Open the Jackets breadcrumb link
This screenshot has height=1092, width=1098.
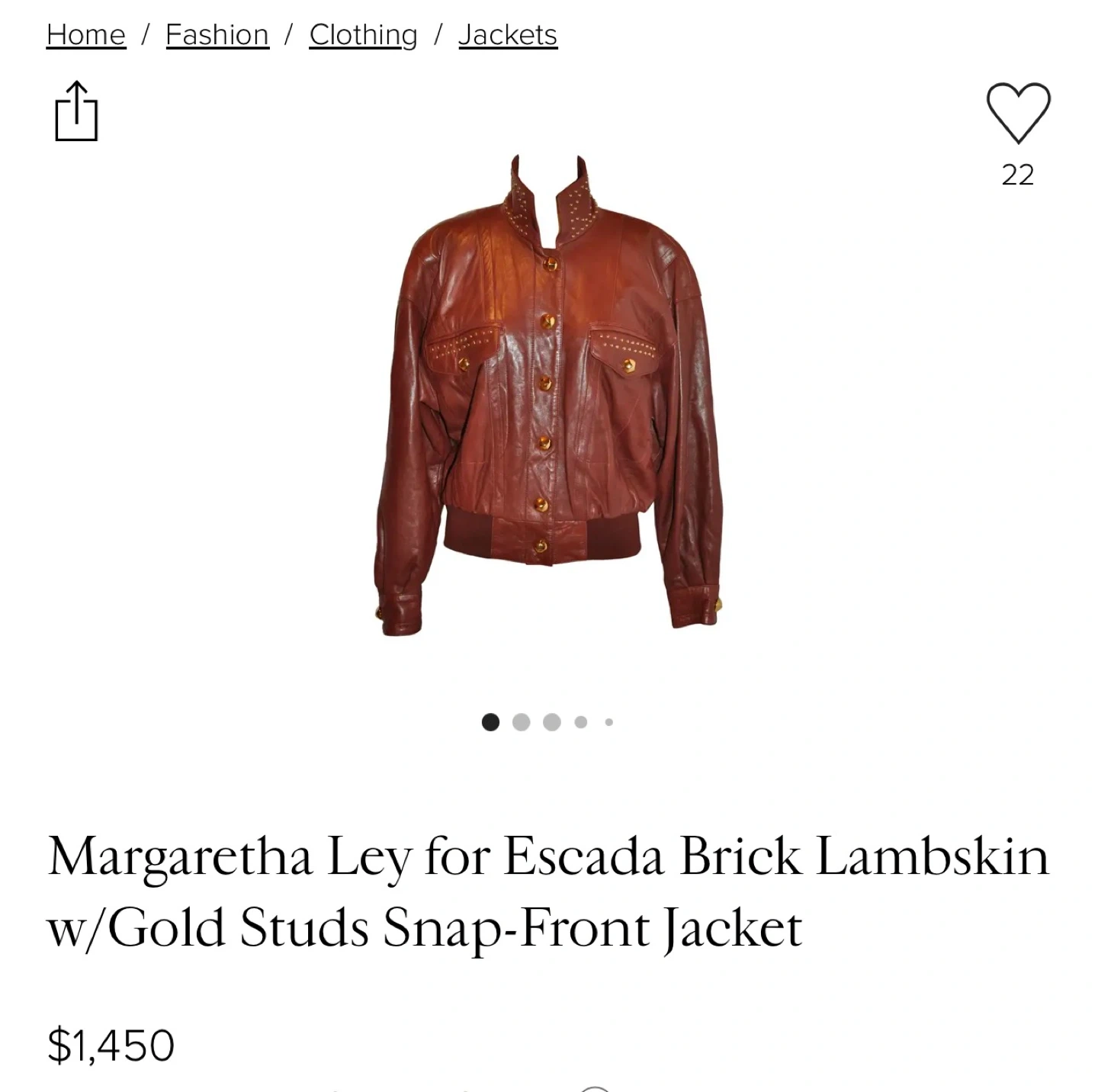pos(508,35)
